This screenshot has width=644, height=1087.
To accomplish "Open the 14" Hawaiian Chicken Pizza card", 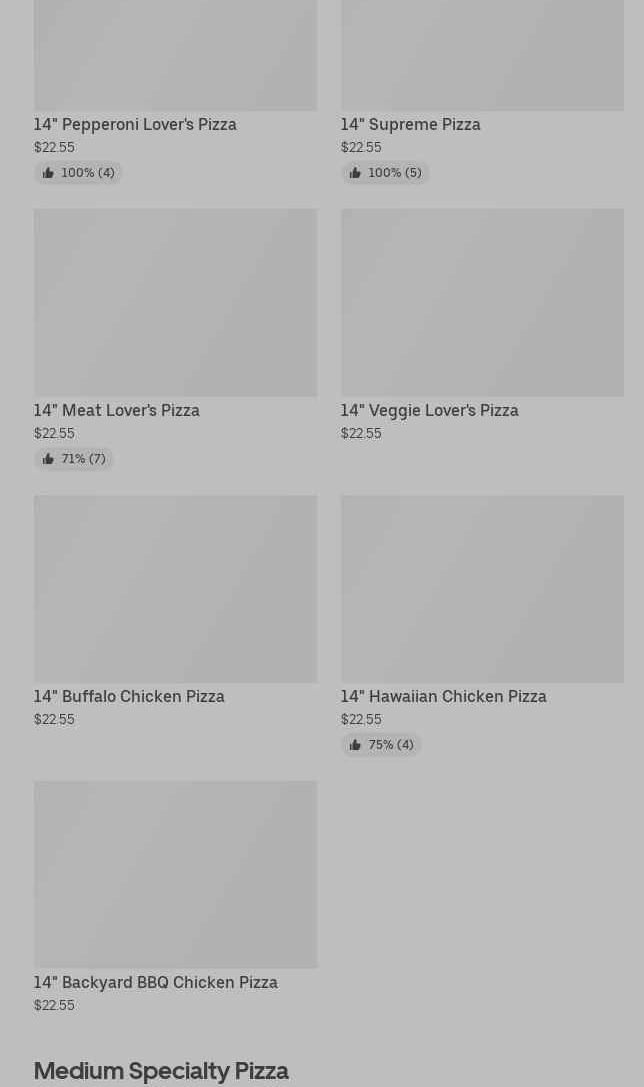I will click(482, 625).
